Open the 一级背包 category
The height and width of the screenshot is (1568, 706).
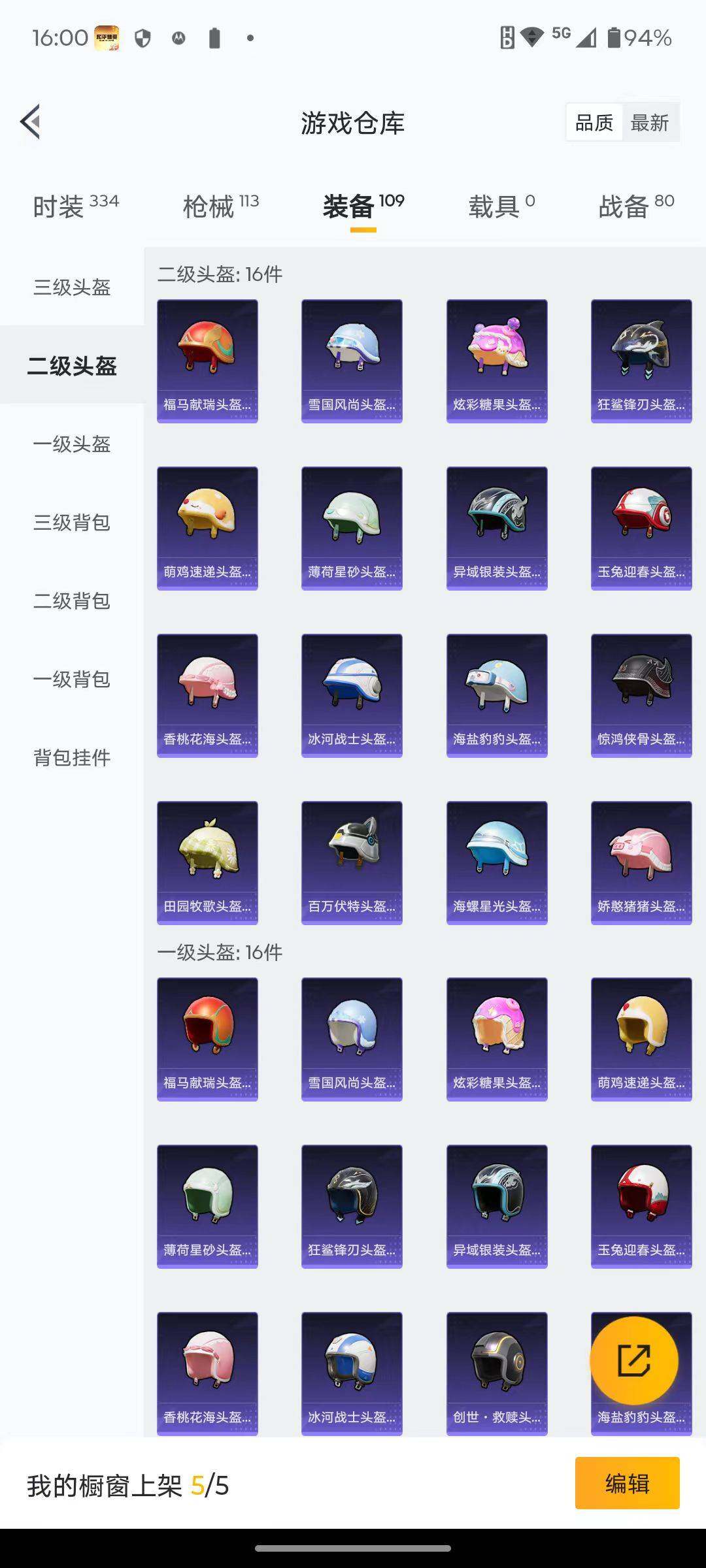pos(72,679)
